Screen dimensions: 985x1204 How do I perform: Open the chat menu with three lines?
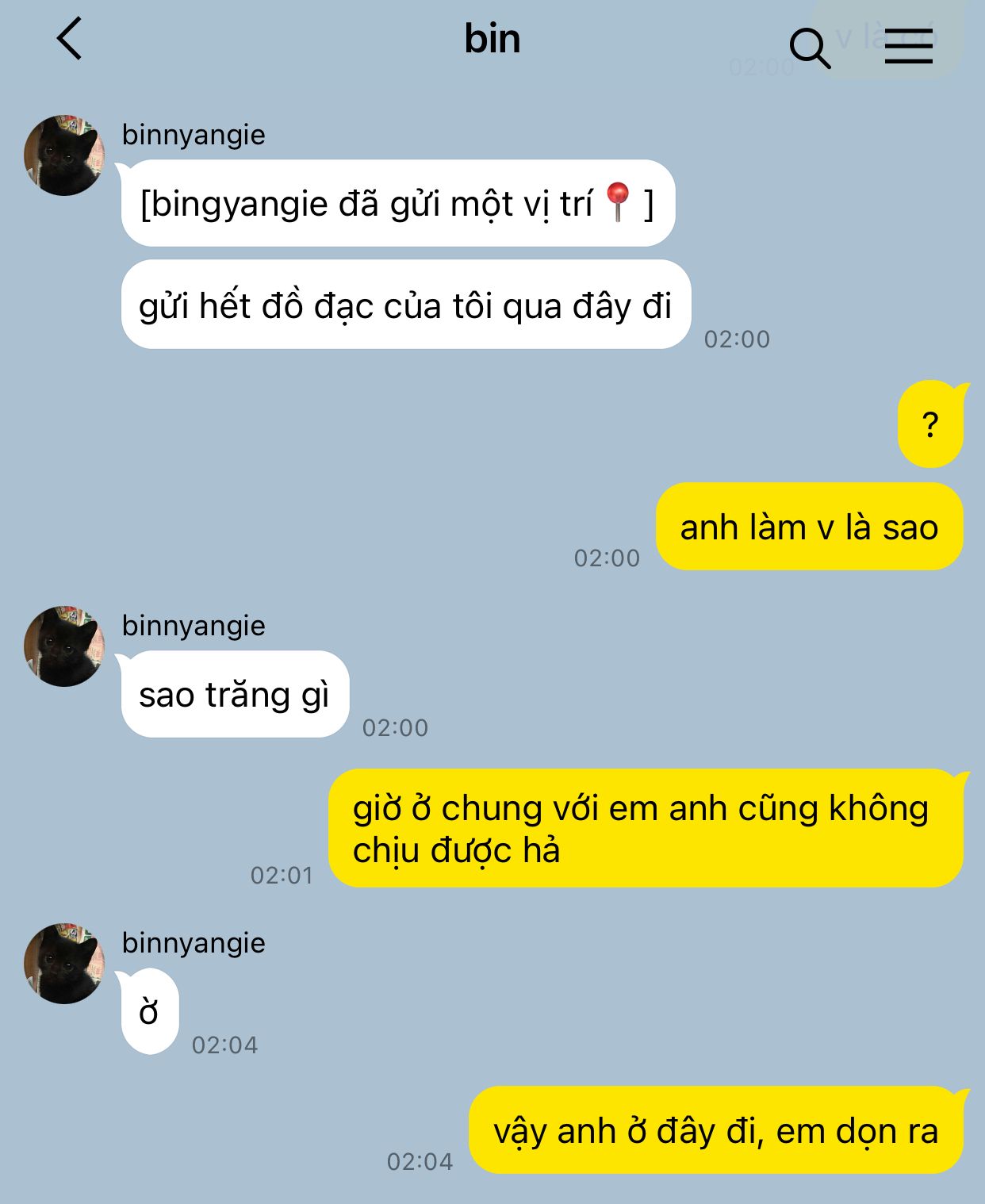pos(908,46)
